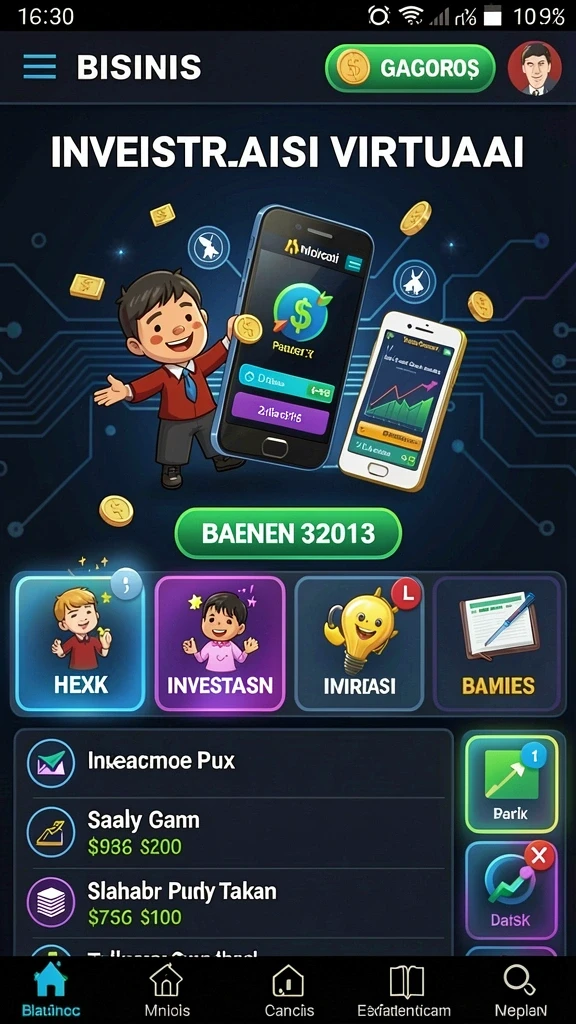Open the Inkeacmoe Pux row
The image size is (576, 1024).
235,762
